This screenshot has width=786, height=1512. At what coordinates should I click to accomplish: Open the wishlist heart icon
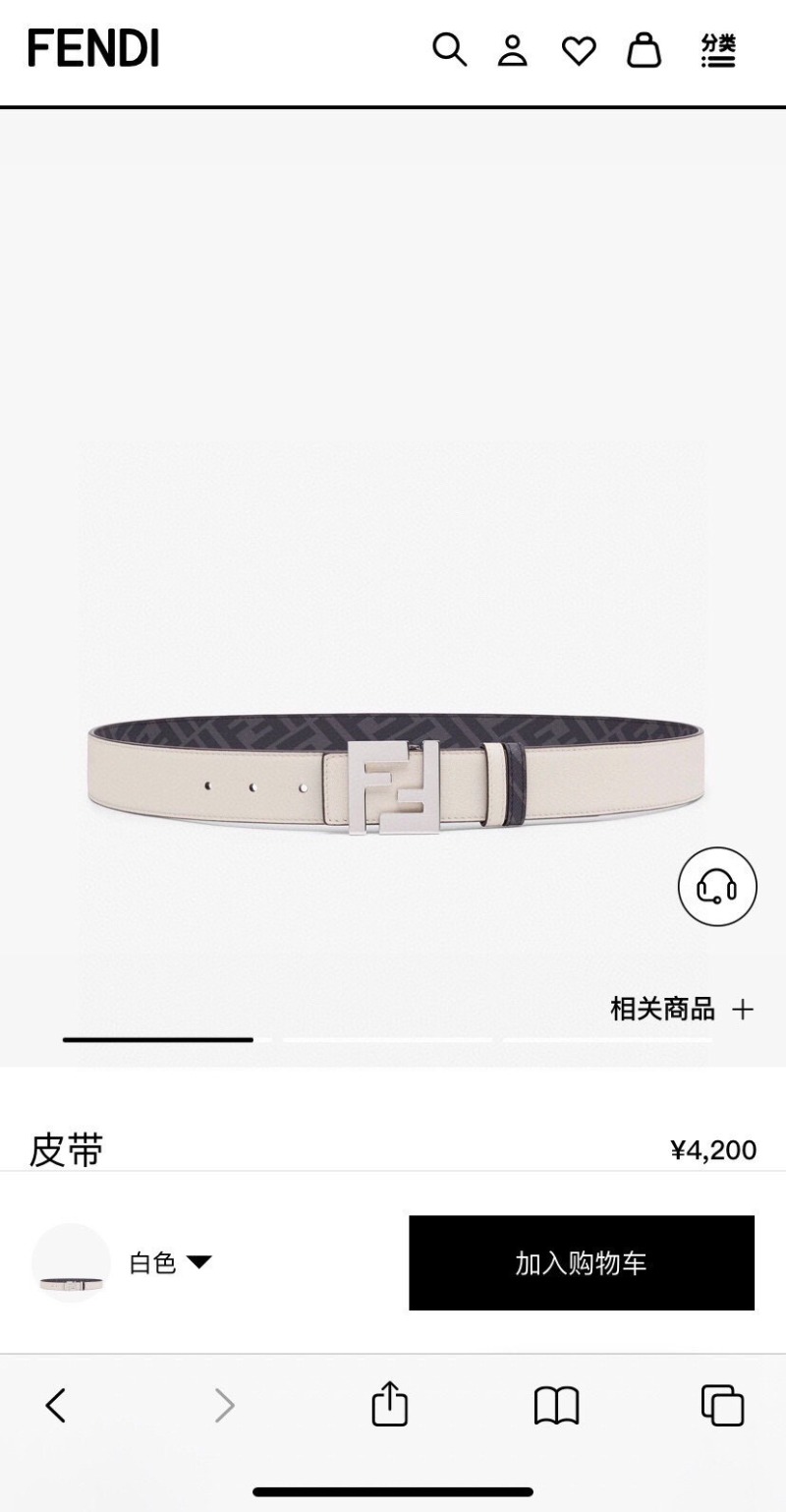(x=579, y=50)
